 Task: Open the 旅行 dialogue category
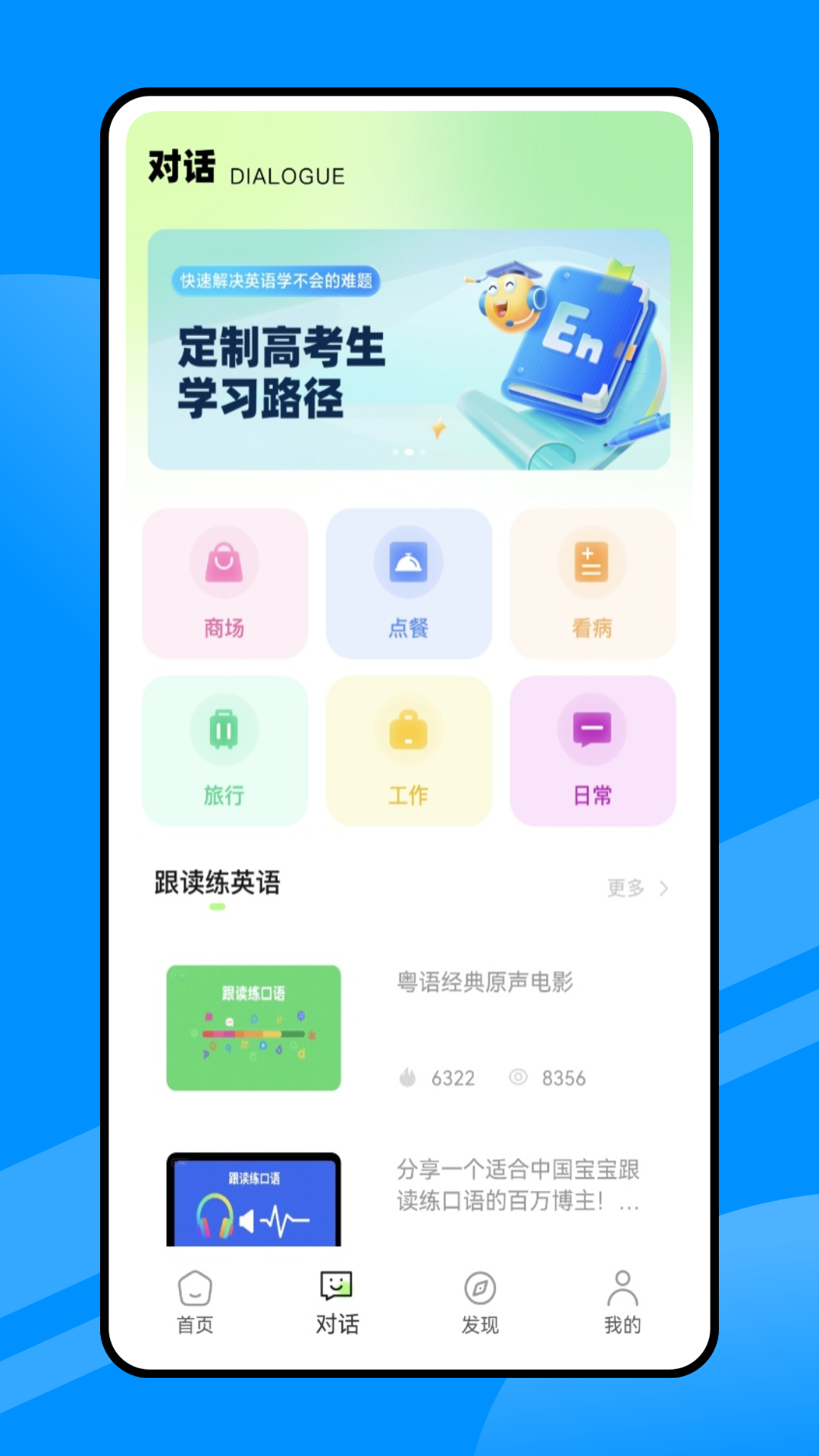pos(225,750)
